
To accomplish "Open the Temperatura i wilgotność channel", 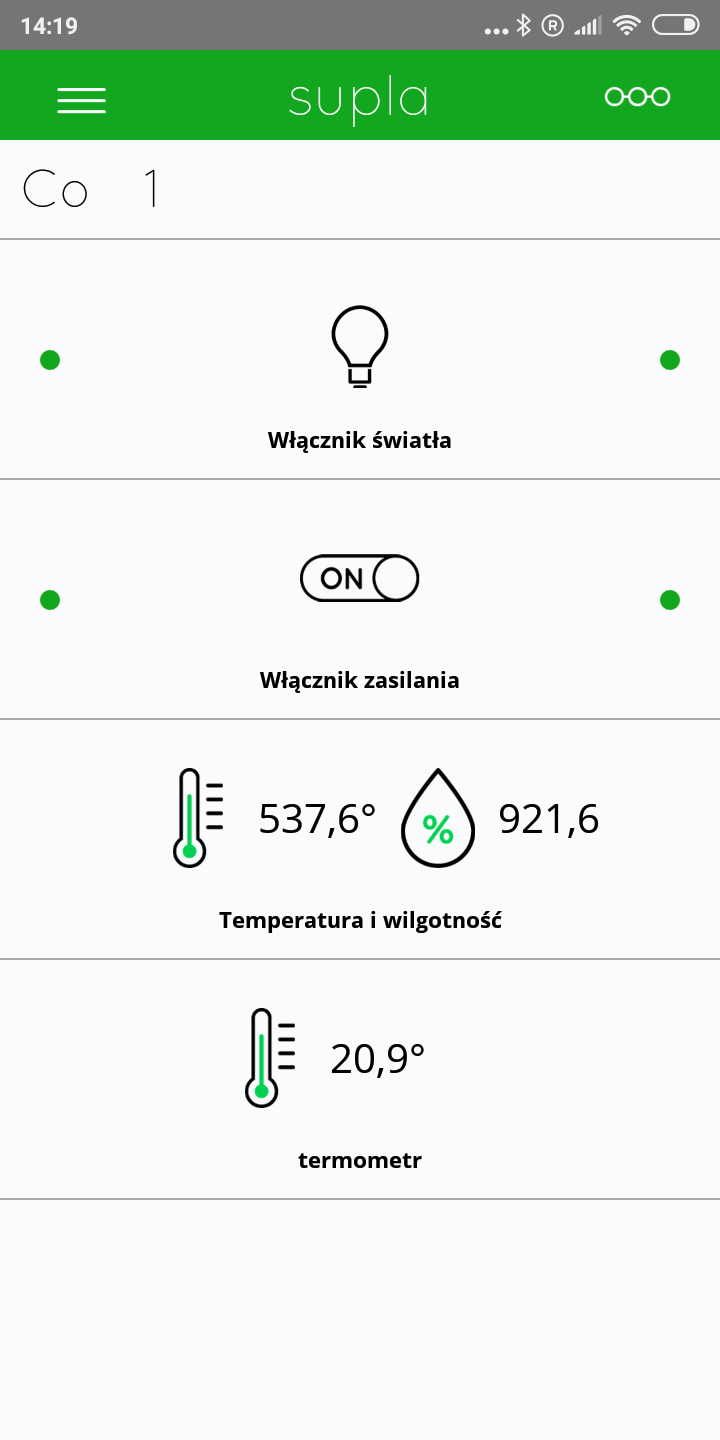I will click(360, 840).
